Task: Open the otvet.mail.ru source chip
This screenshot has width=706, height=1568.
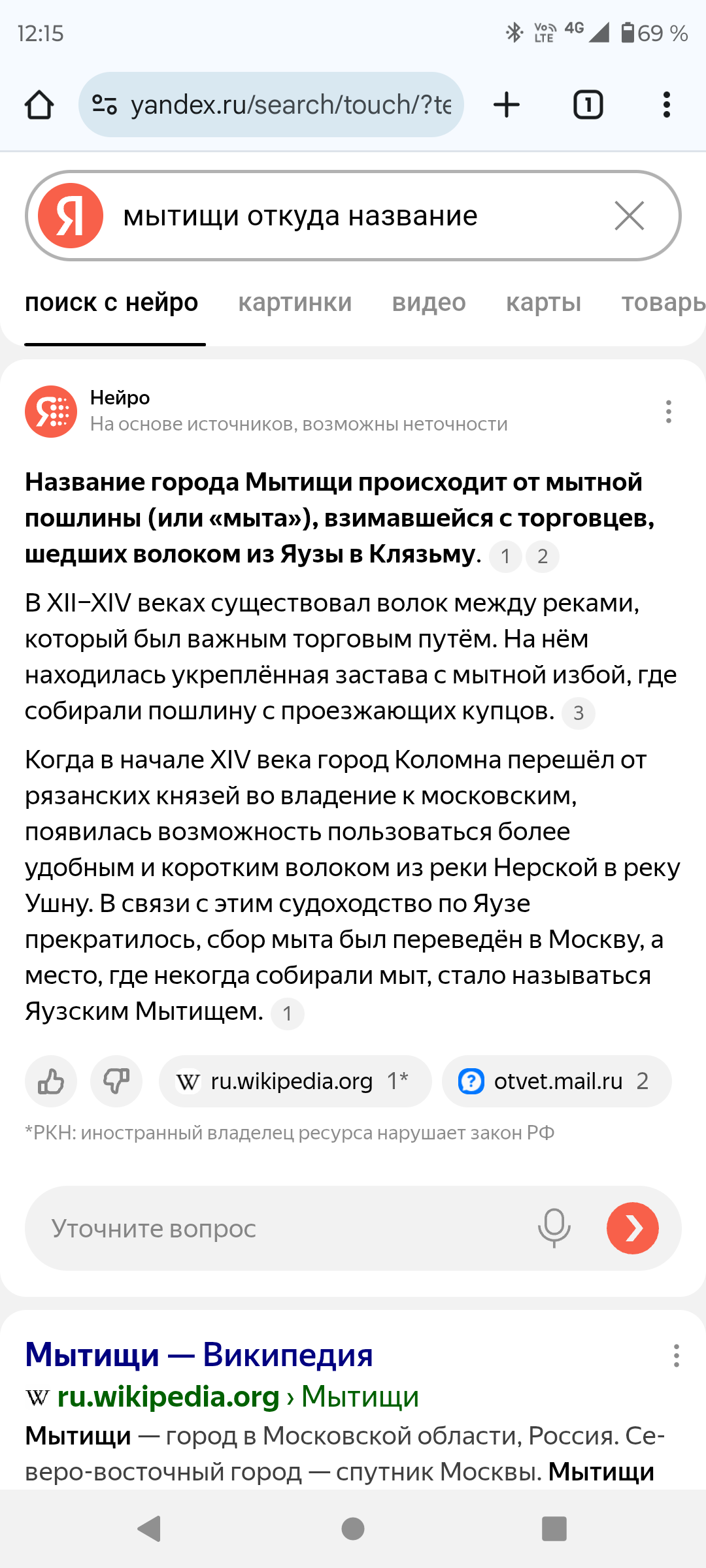Action: [x=556, y=1081]
